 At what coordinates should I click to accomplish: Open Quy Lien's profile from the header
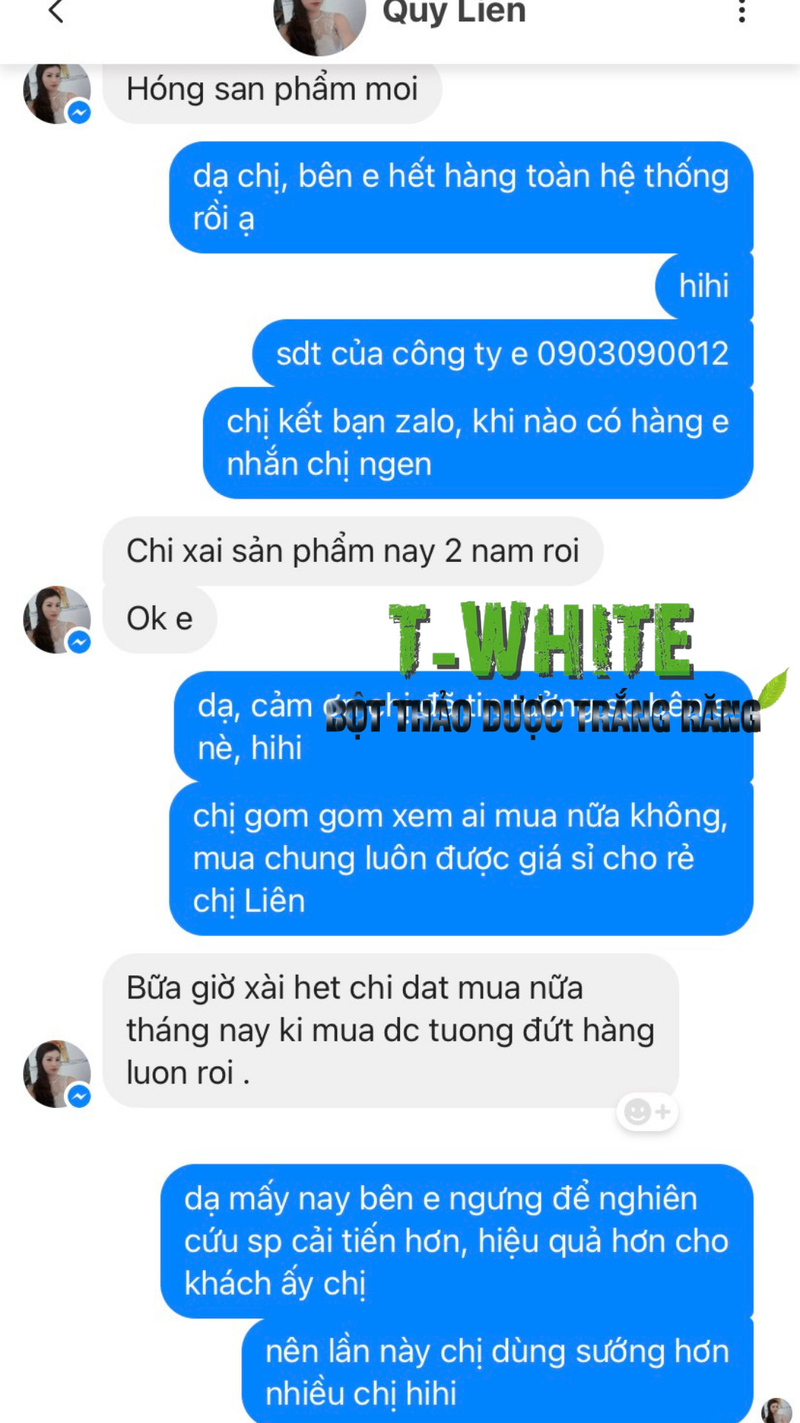[453, 14]
